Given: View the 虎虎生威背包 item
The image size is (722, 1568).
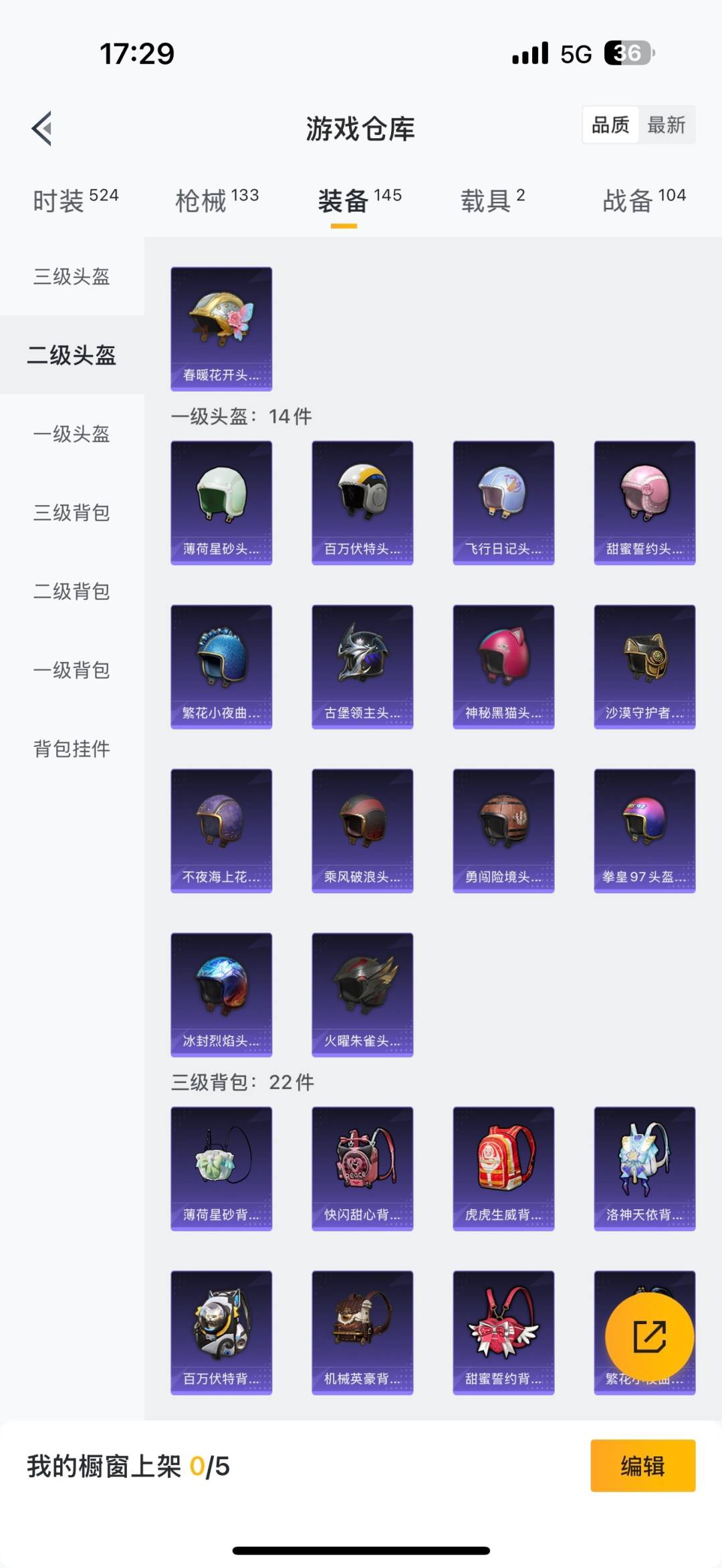Looking at the screenshot, I should [x=503, y=1168].
